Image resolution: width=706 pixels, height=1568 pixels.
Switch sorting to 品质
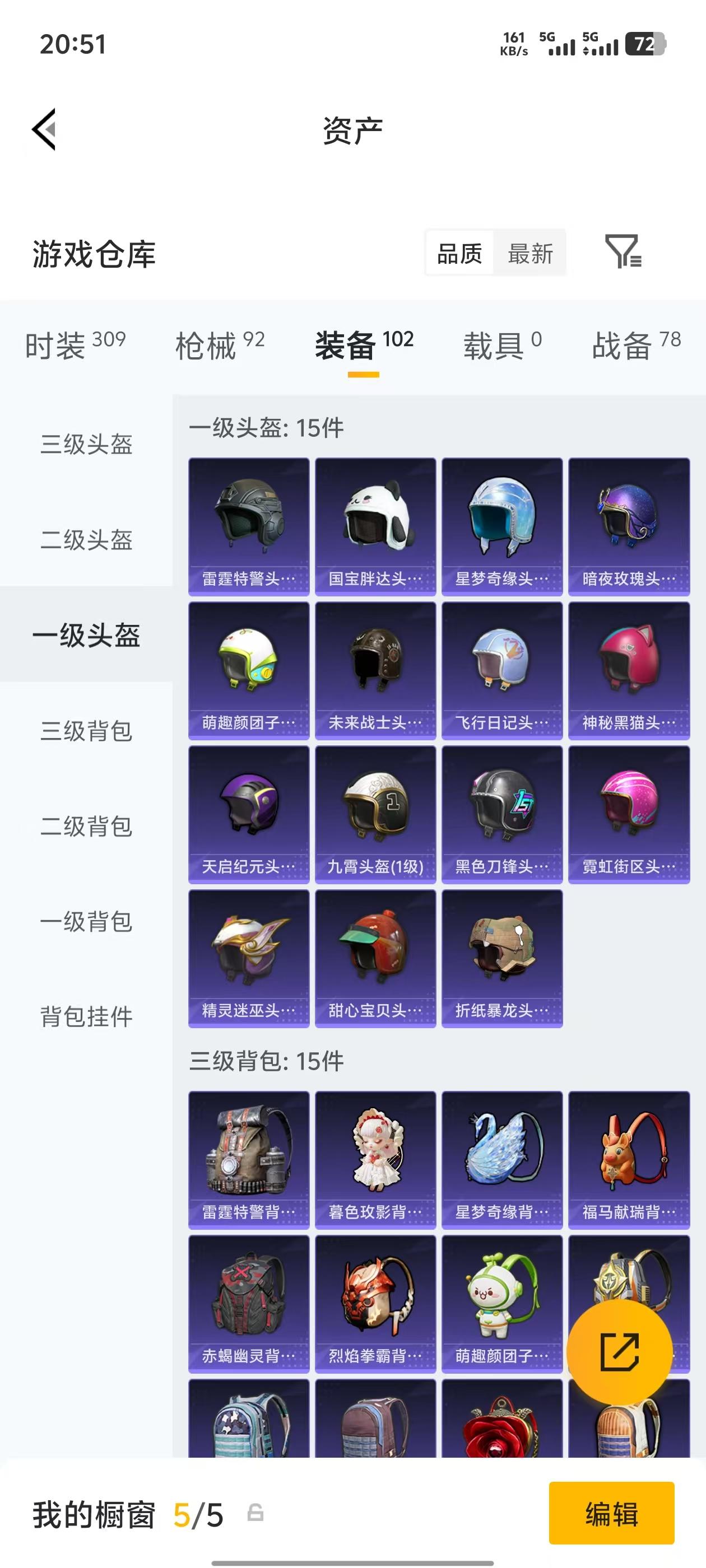(459, 254)
